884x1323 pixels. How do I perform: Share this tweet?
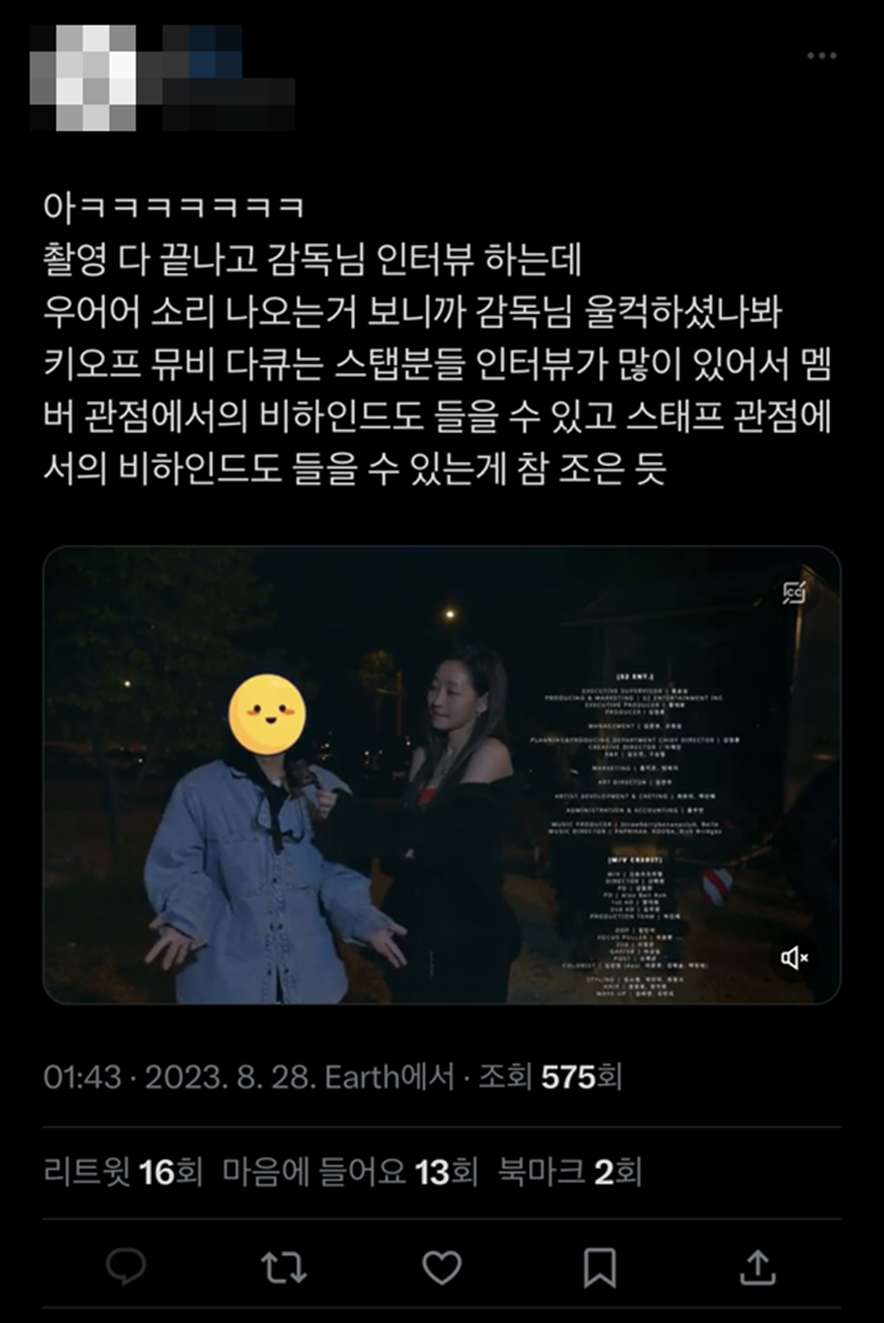(757, 1268)
